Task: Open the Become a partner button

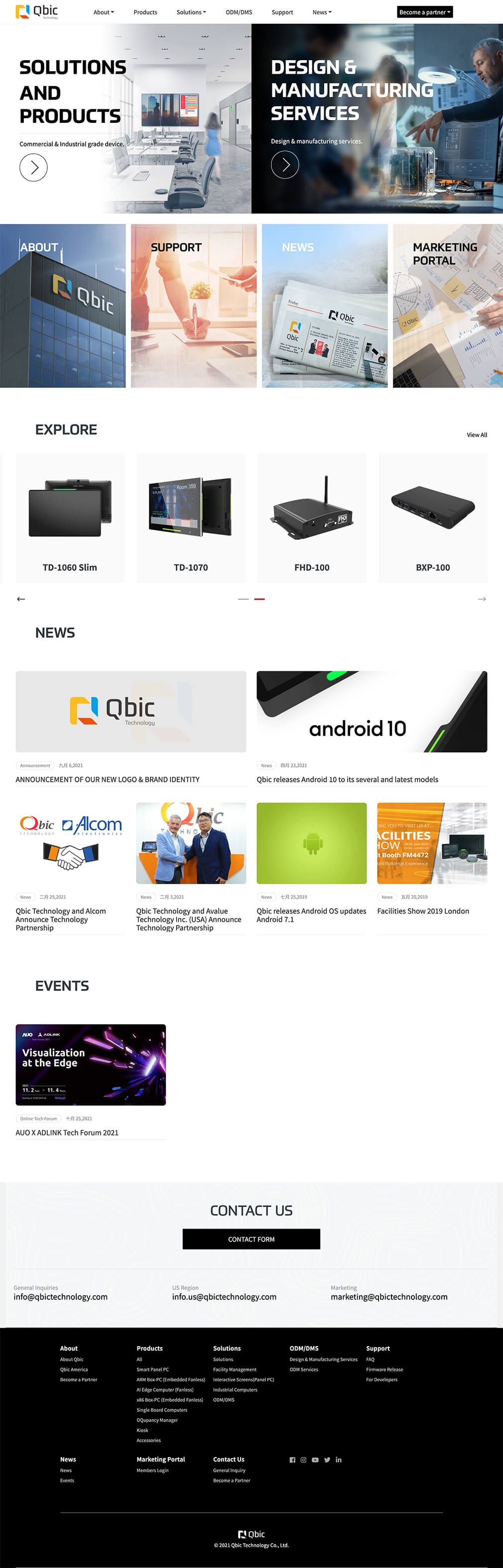Action: (x=424, y=12)
